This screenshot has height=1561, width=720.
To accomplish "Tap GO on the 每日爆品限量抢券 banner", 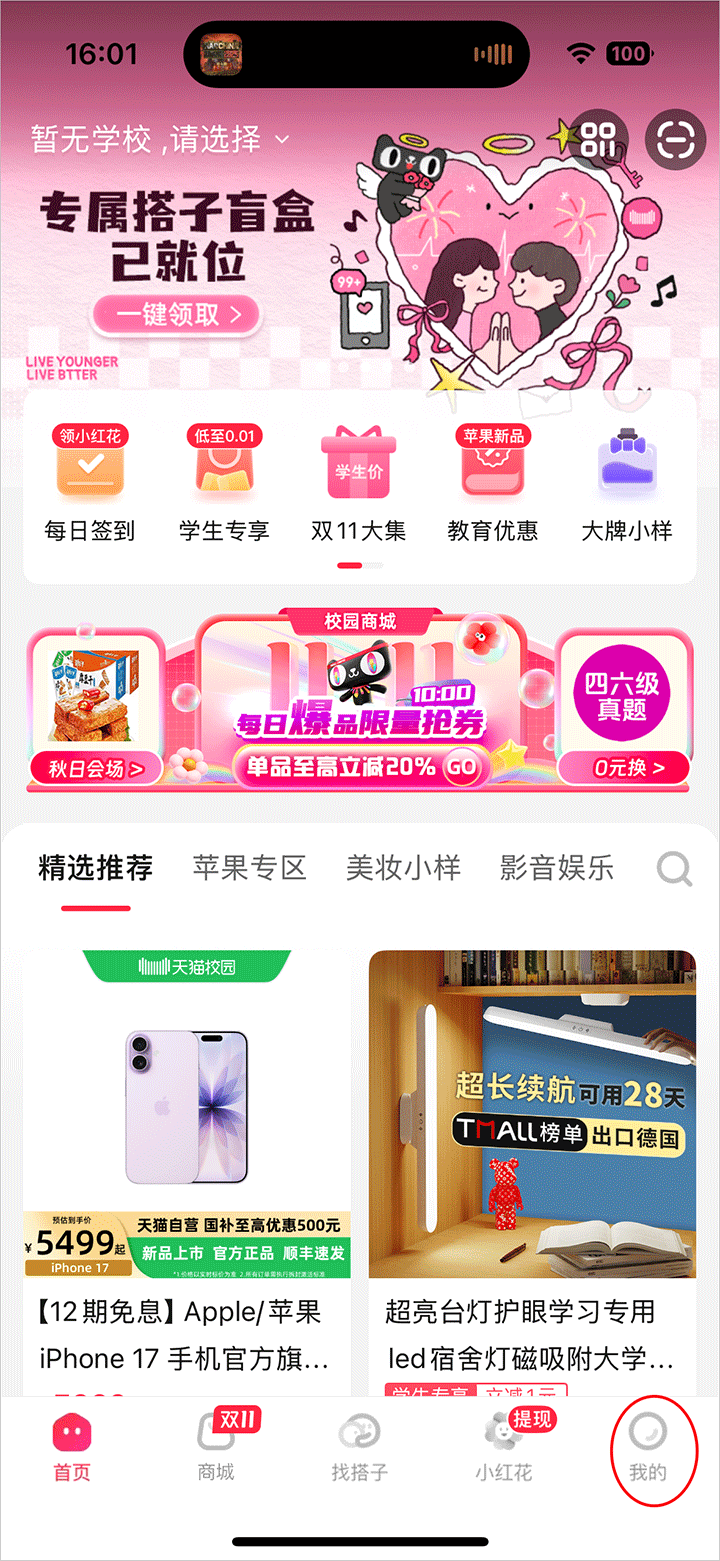I will [461, 768].
